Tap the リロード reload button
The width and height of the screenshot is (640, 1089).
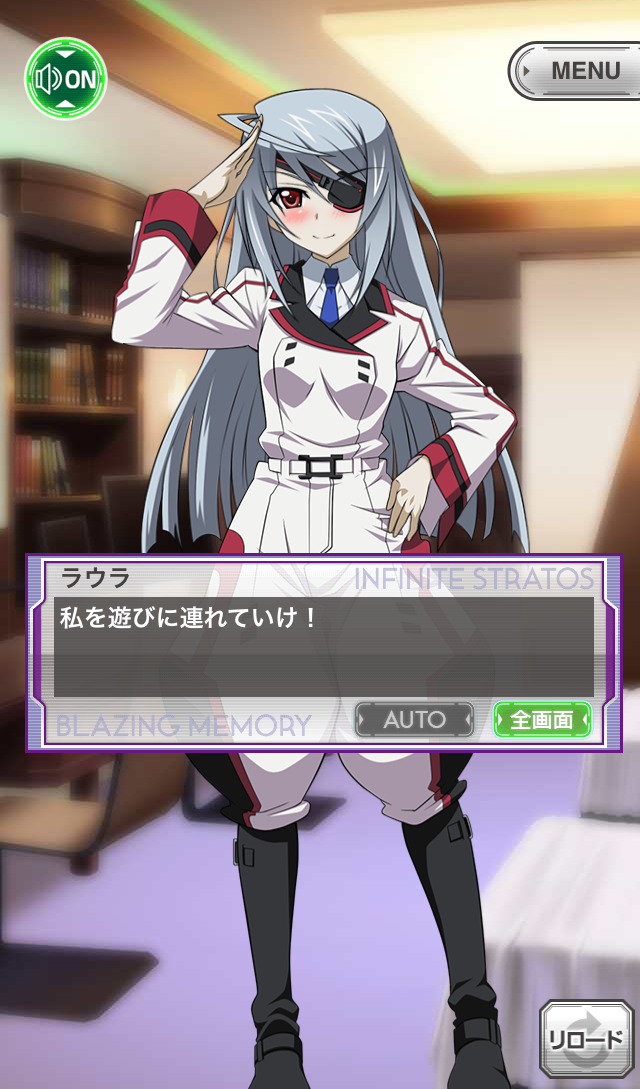[586, 1037]
